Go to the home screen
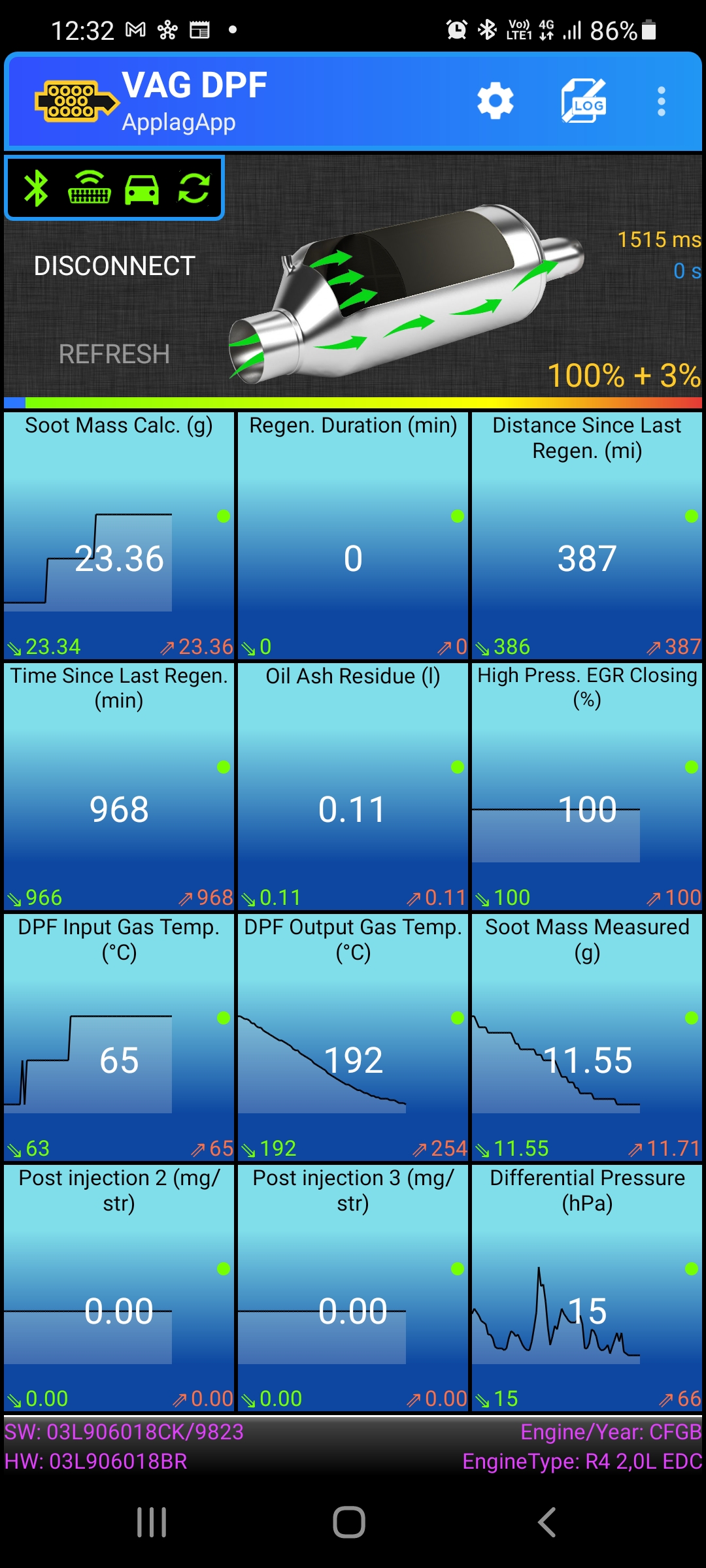The height and width of the screenshot is (1568, 706). click(349, 1522)
